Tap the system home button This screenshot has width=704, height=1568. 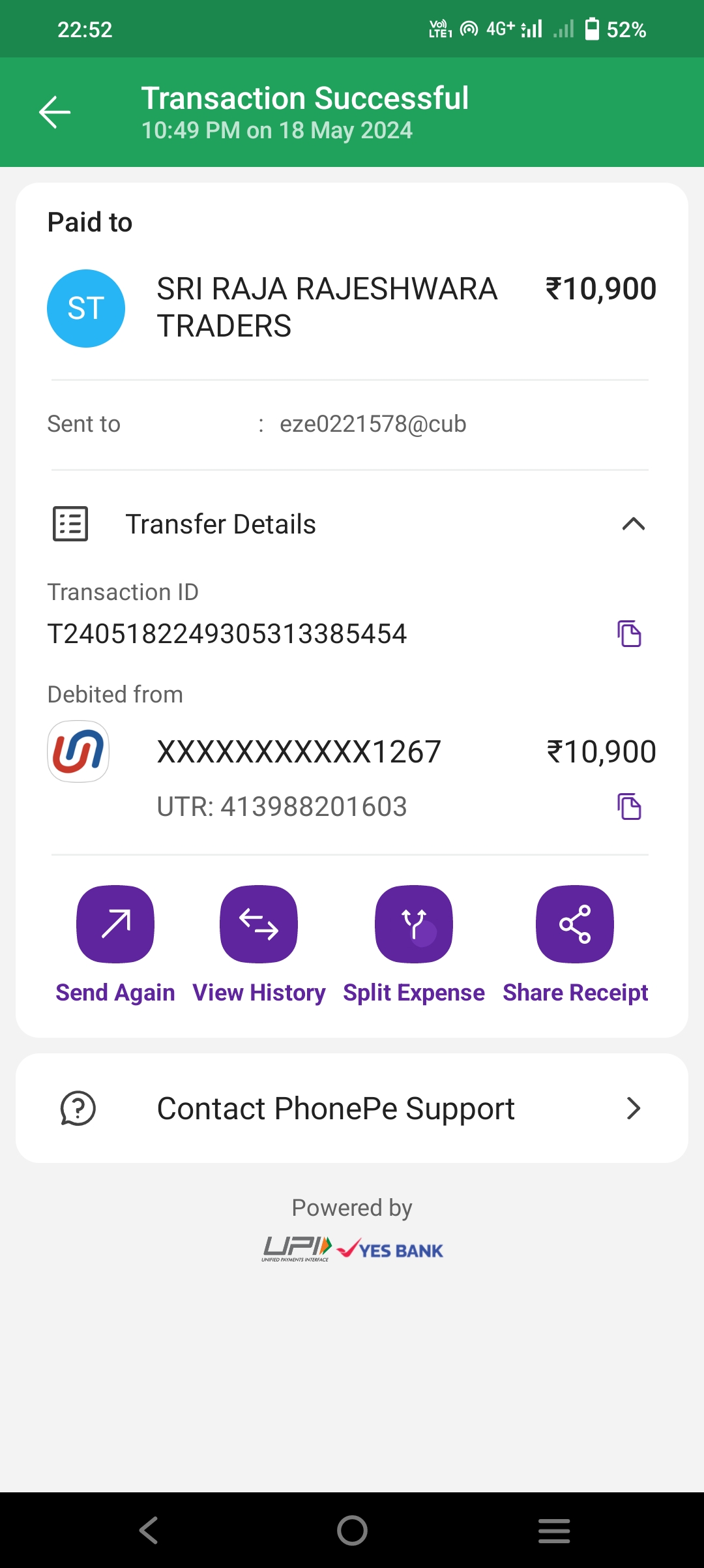(352, 1530)
